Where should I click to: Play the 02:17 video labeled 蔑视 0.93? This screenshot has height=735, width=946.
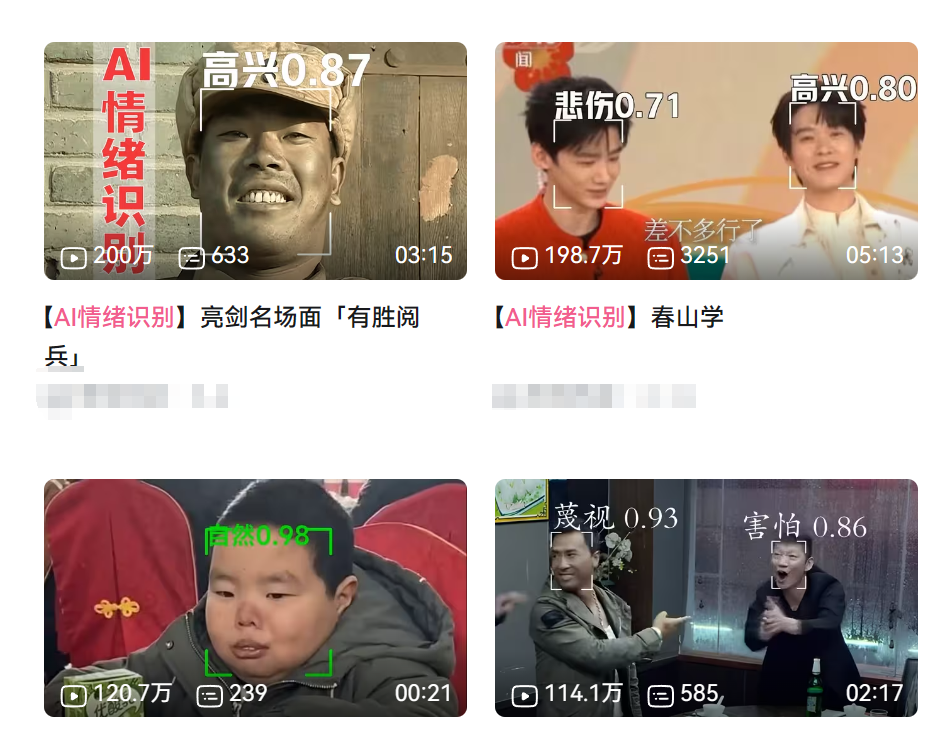(706, 597)
